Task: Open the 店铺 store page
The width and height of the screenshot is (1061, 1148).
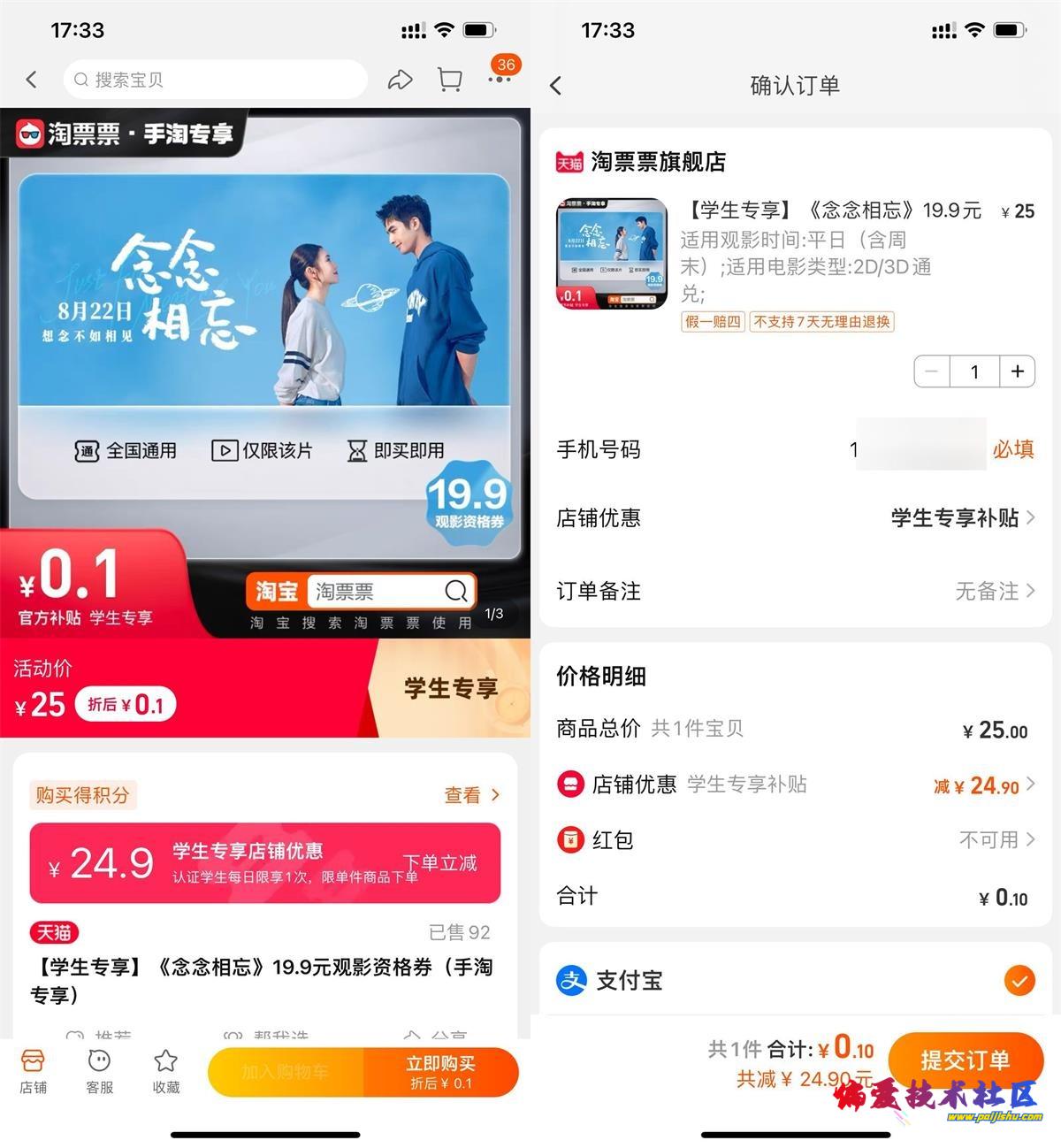Action: tap(33, 1070)
